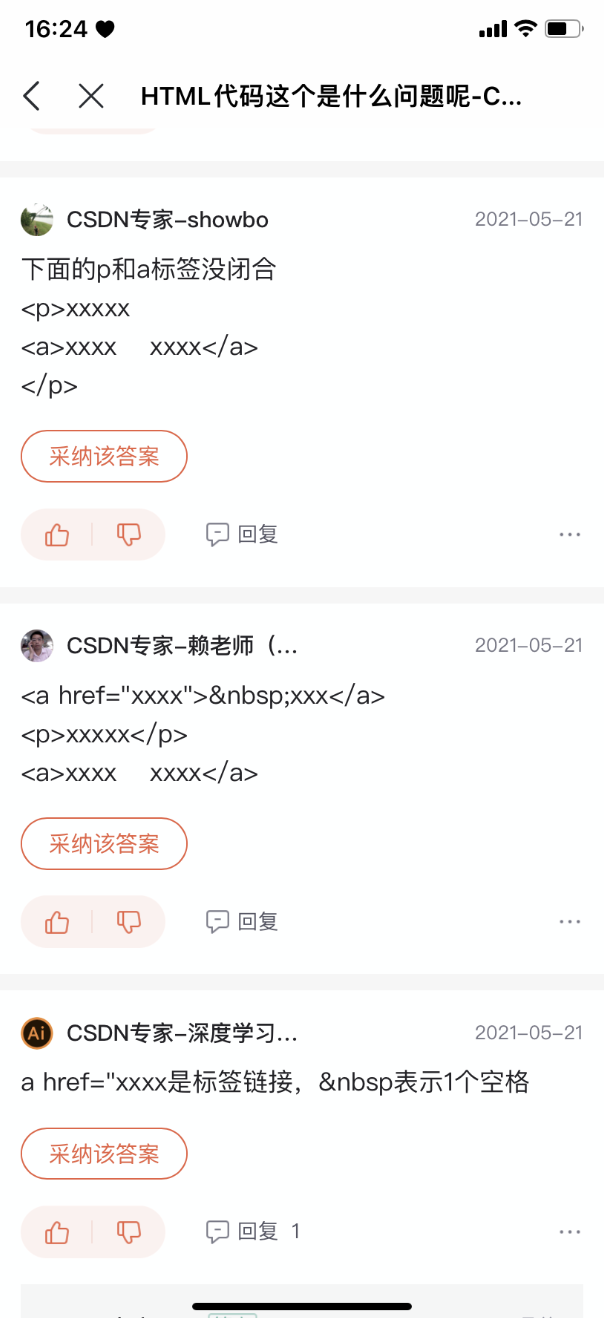Like the 深度学习 expert's answer

58,1232
